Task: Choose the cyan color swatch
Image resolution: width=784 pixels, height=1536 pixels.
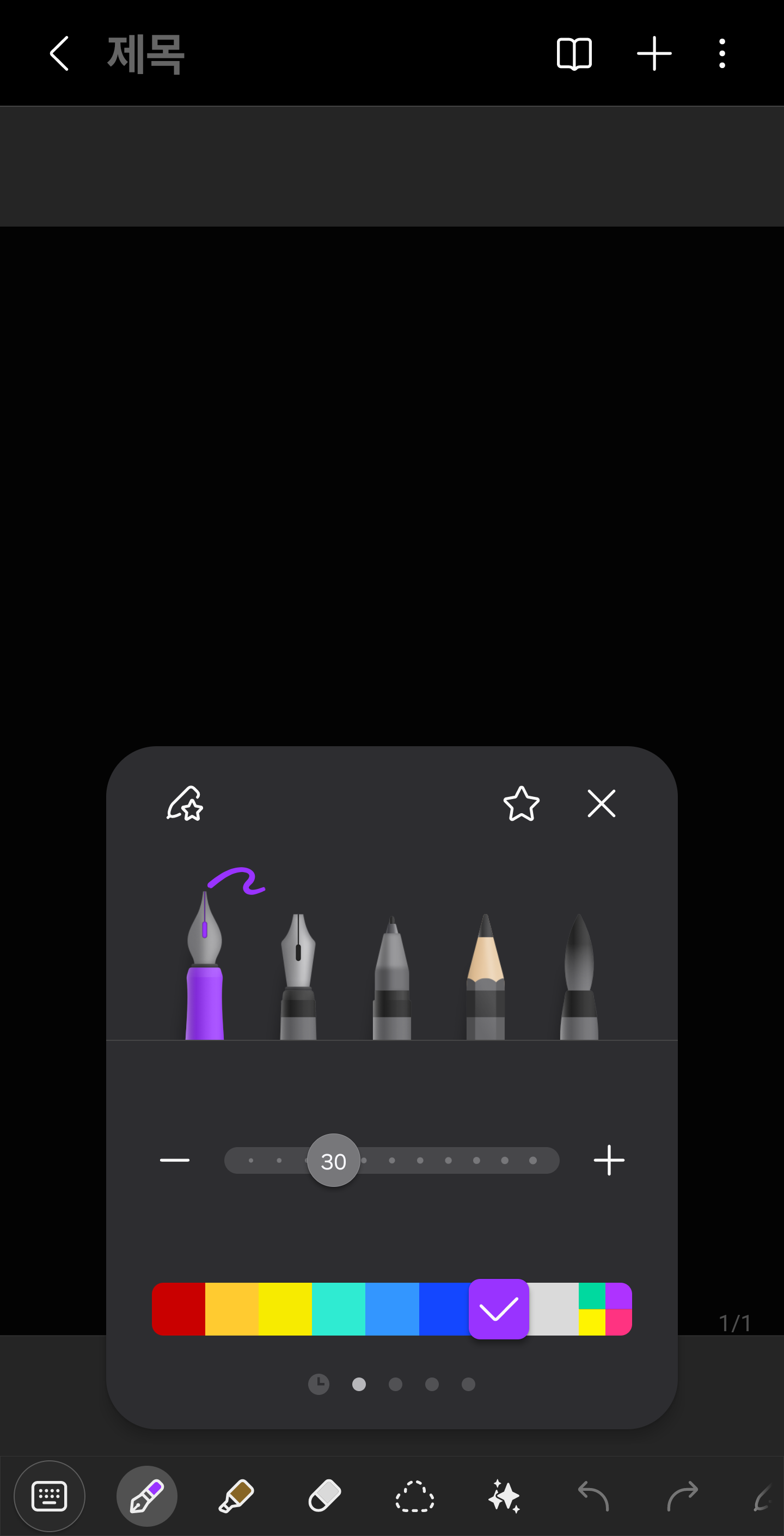Action: click(x=338, y=1309)
